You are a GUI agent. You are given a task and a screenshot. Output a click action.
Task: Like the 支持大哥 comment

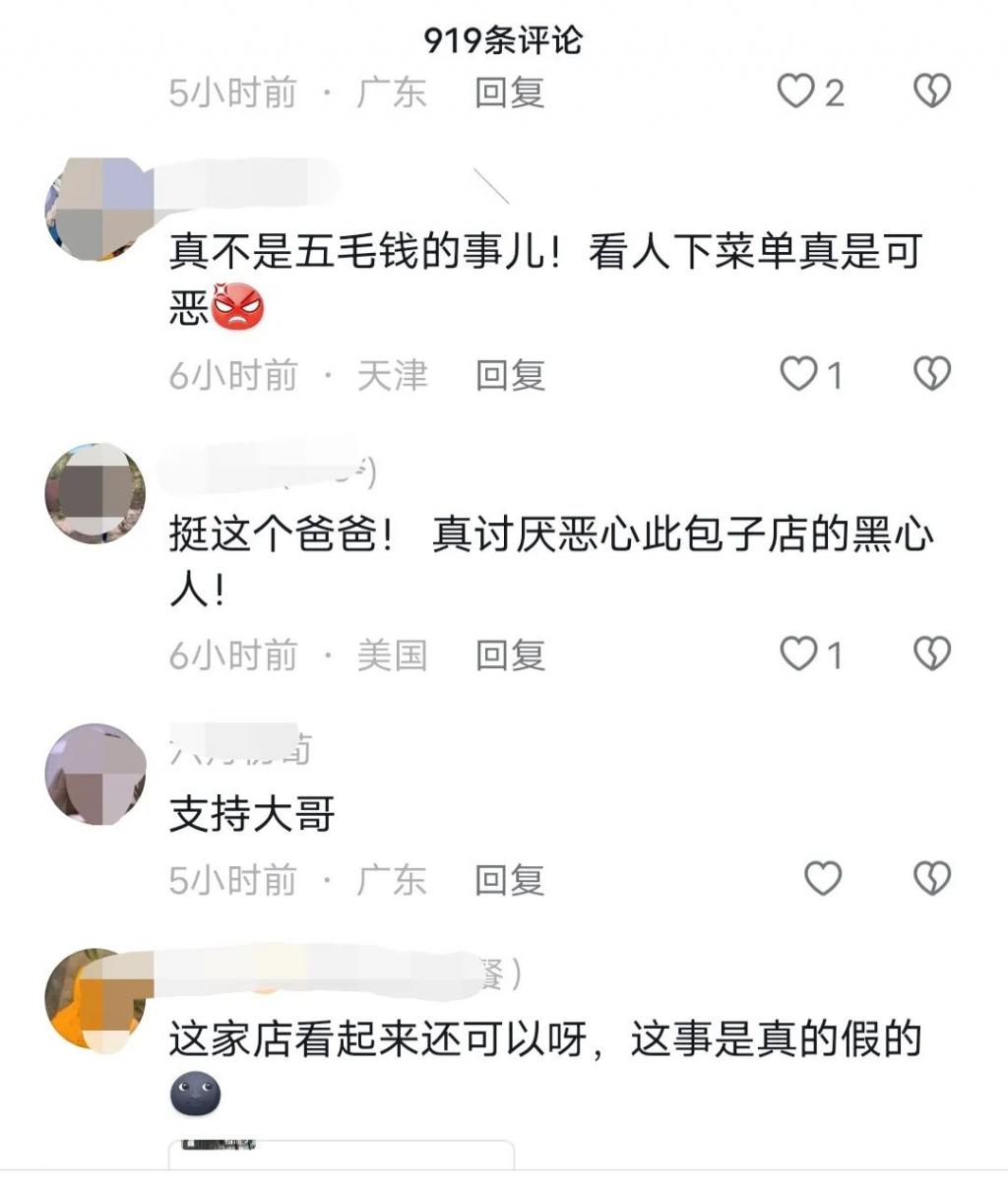click(823, 878)
